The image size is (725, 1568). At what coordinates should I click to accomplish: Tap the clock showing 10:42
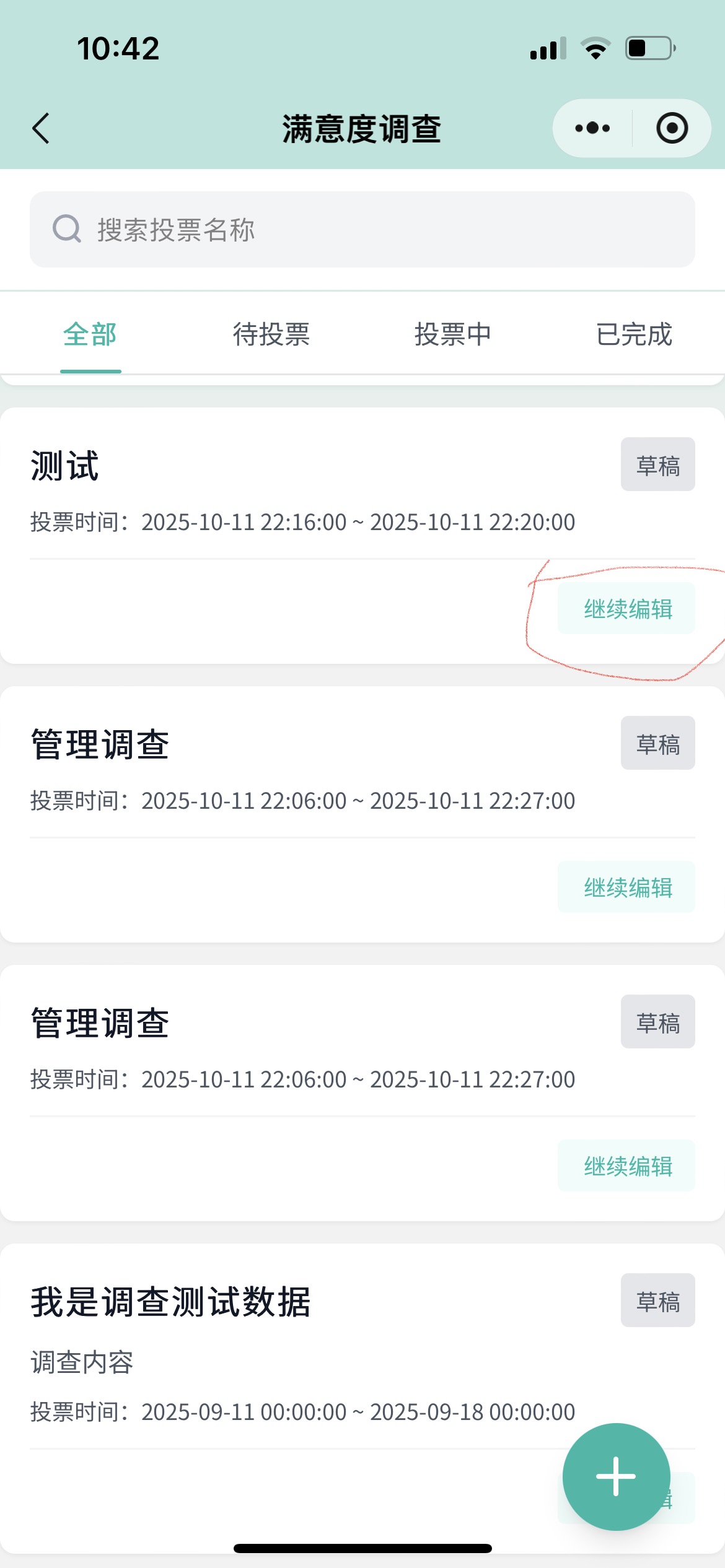pyautogui.click(x=118, y=48)
